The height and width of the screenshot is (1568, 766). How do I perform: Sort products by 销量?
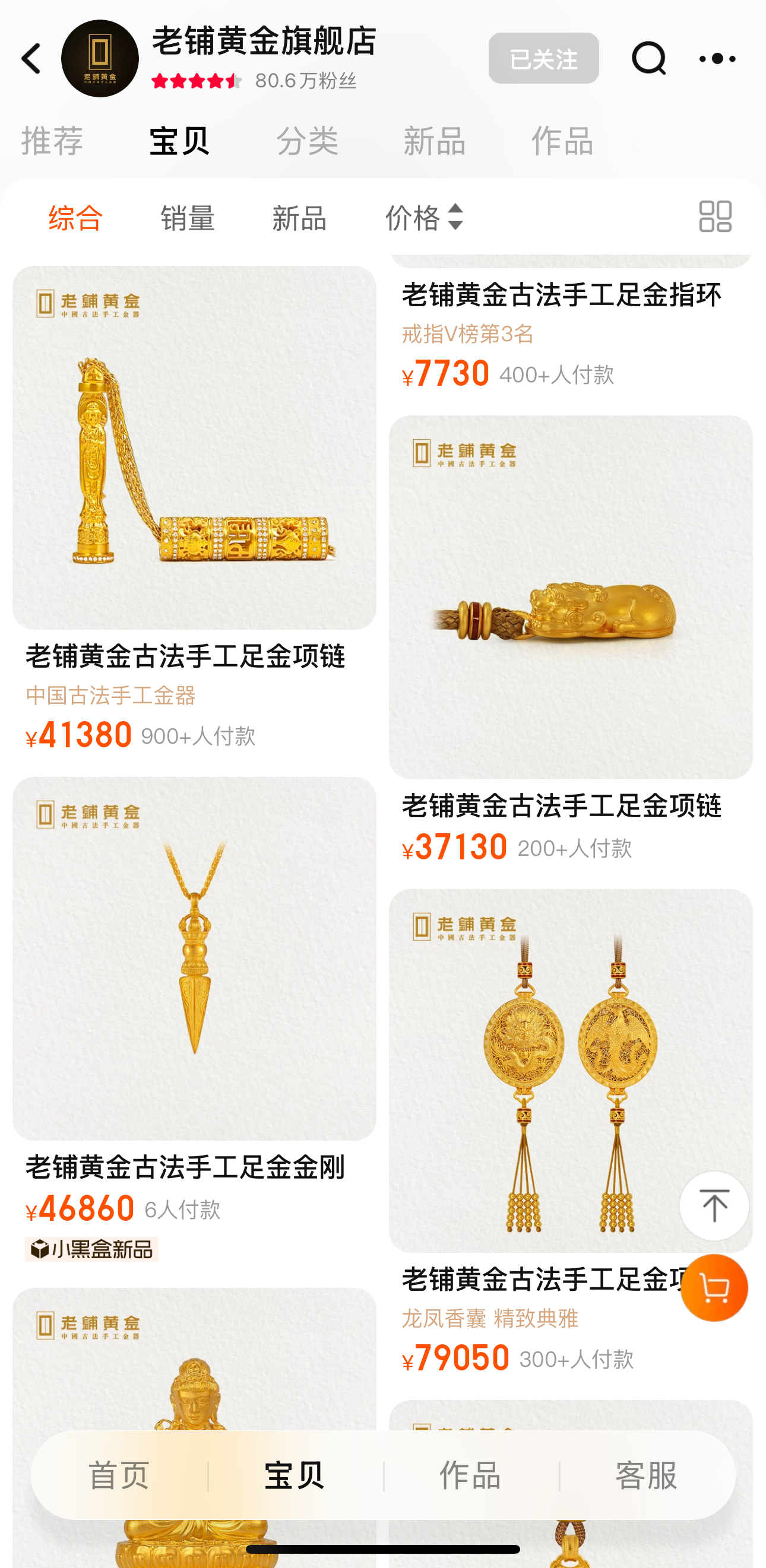pos(188,218)
